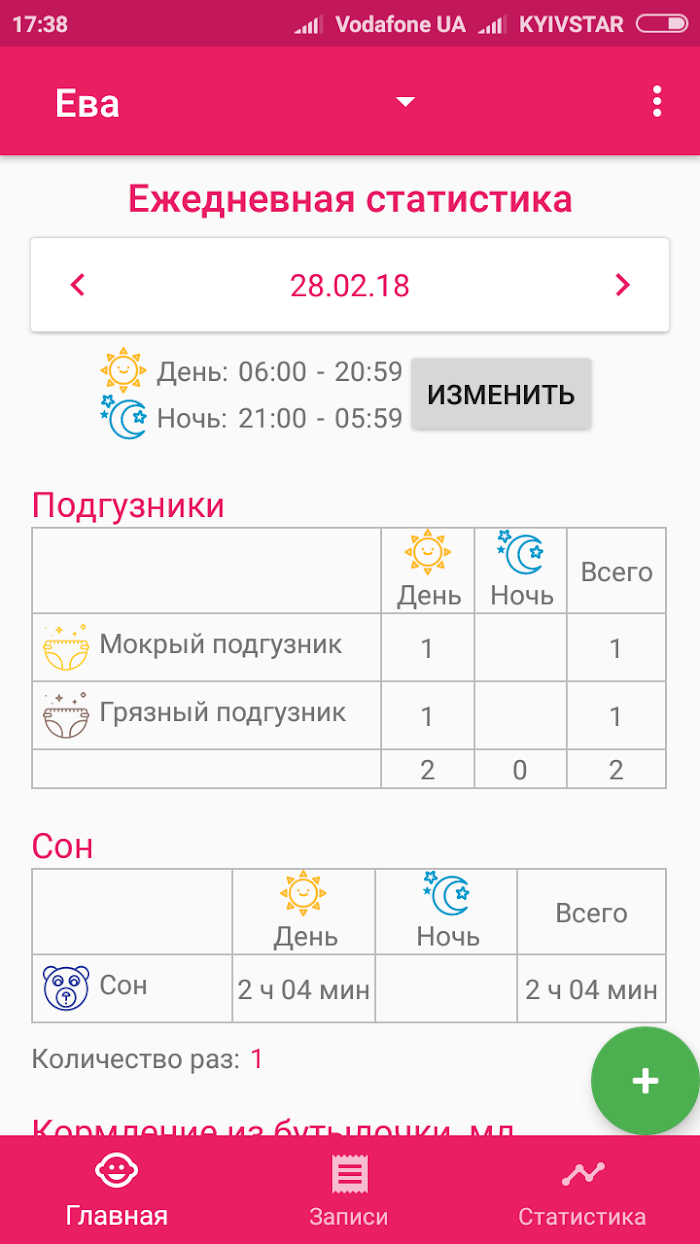700x1244 pixels.
Task: Open the Ева child selector dropdown
Action: click(x=235, y=102)
